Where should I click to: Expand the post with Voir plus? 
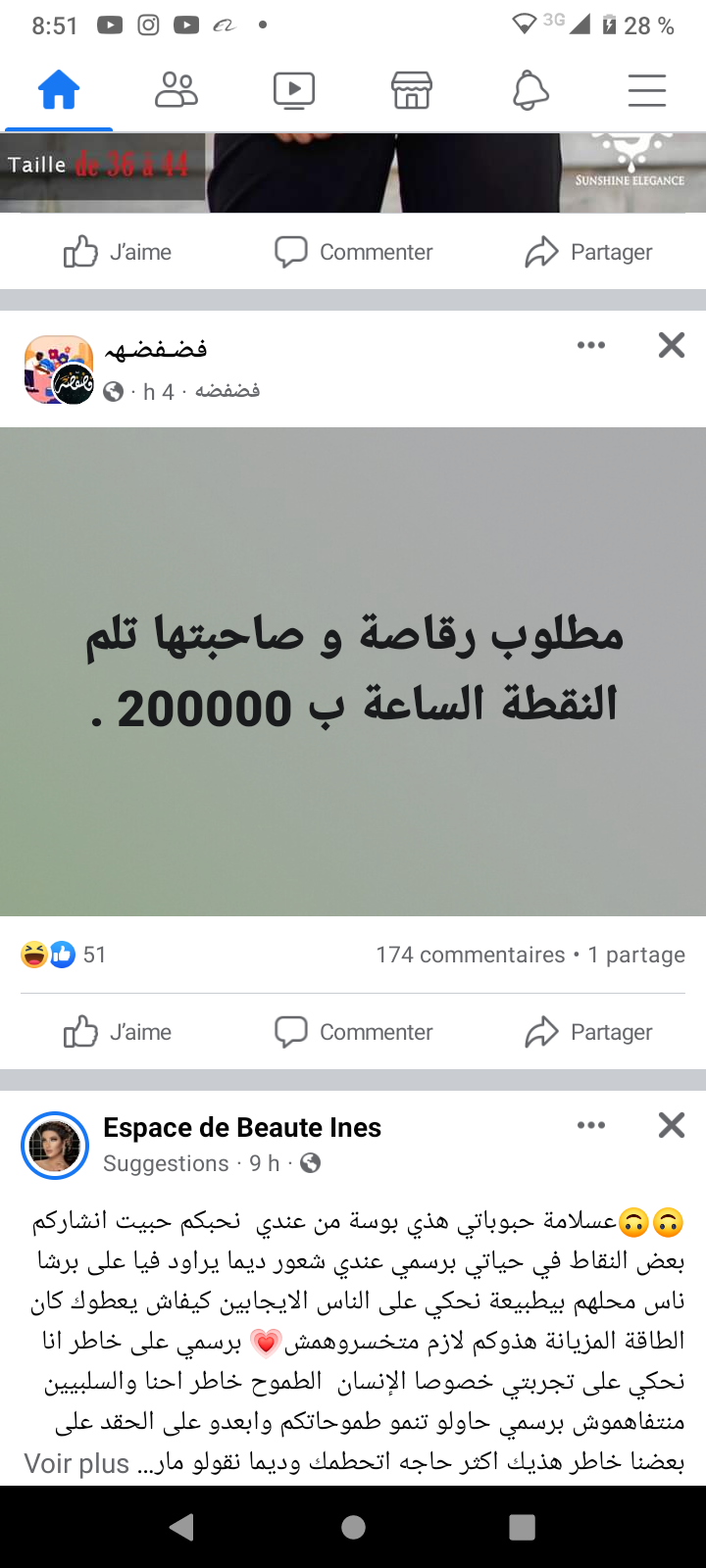click(x=76, y=1463)
